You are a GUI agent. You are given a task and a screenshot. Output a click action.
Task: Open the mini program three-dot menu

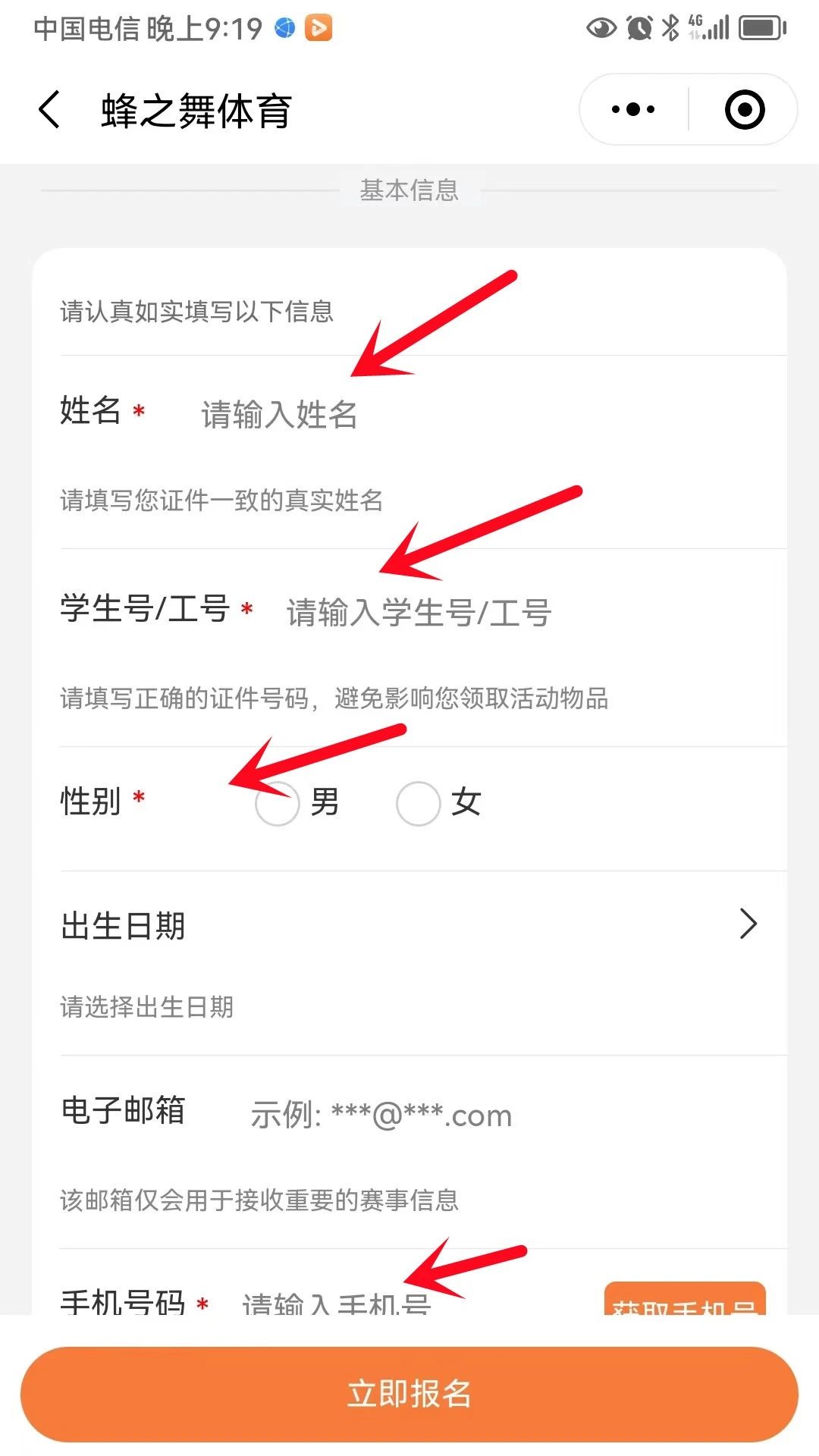(x=633, y=110)
